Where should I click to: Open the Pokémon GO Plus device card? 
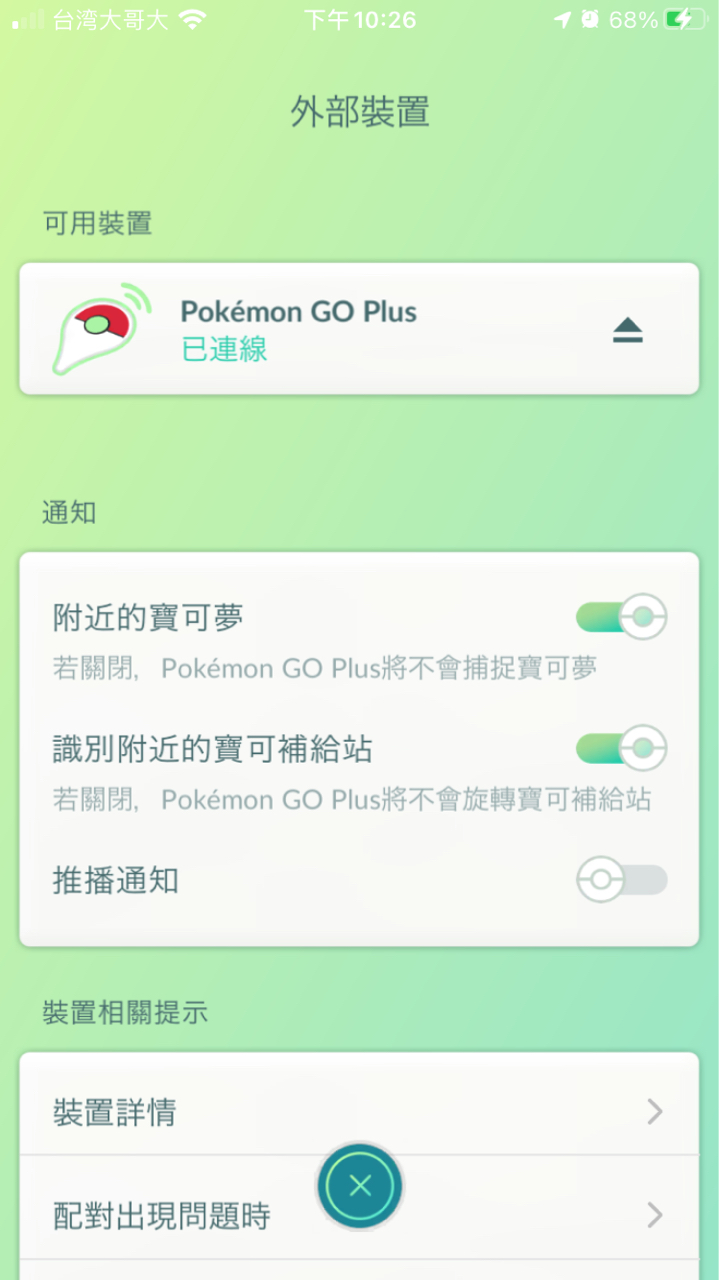[x=300, y=329]
